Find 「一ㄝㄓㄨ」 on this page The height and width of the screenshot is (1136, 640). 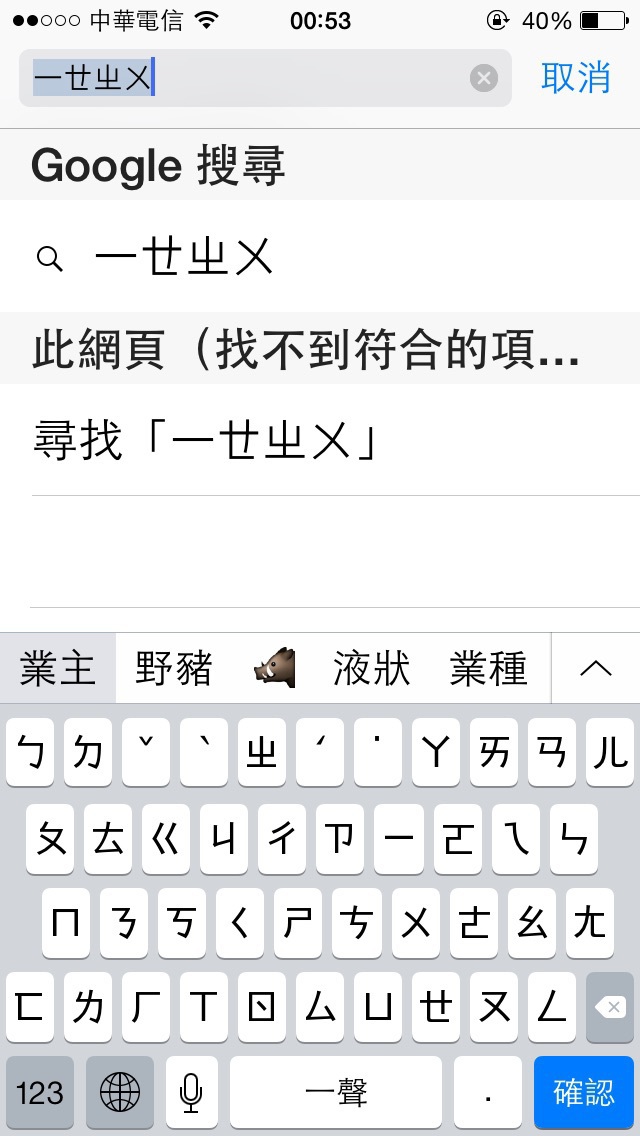(x=320, y=440)
